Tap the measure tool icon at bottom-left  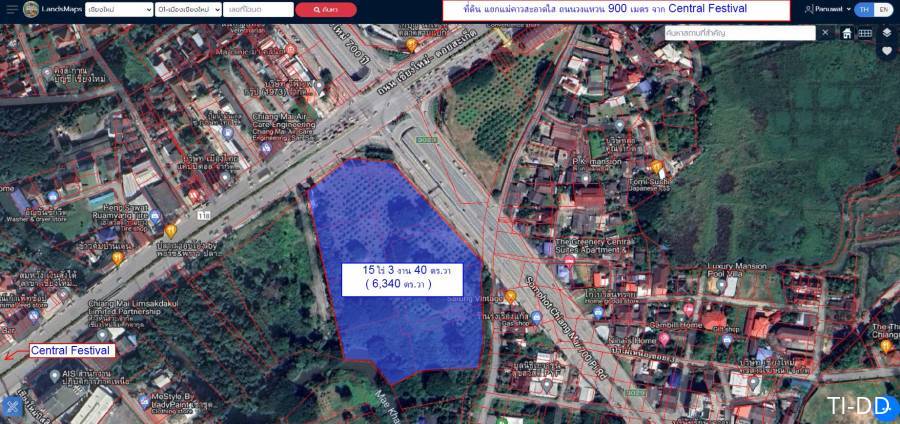(13, 407)
